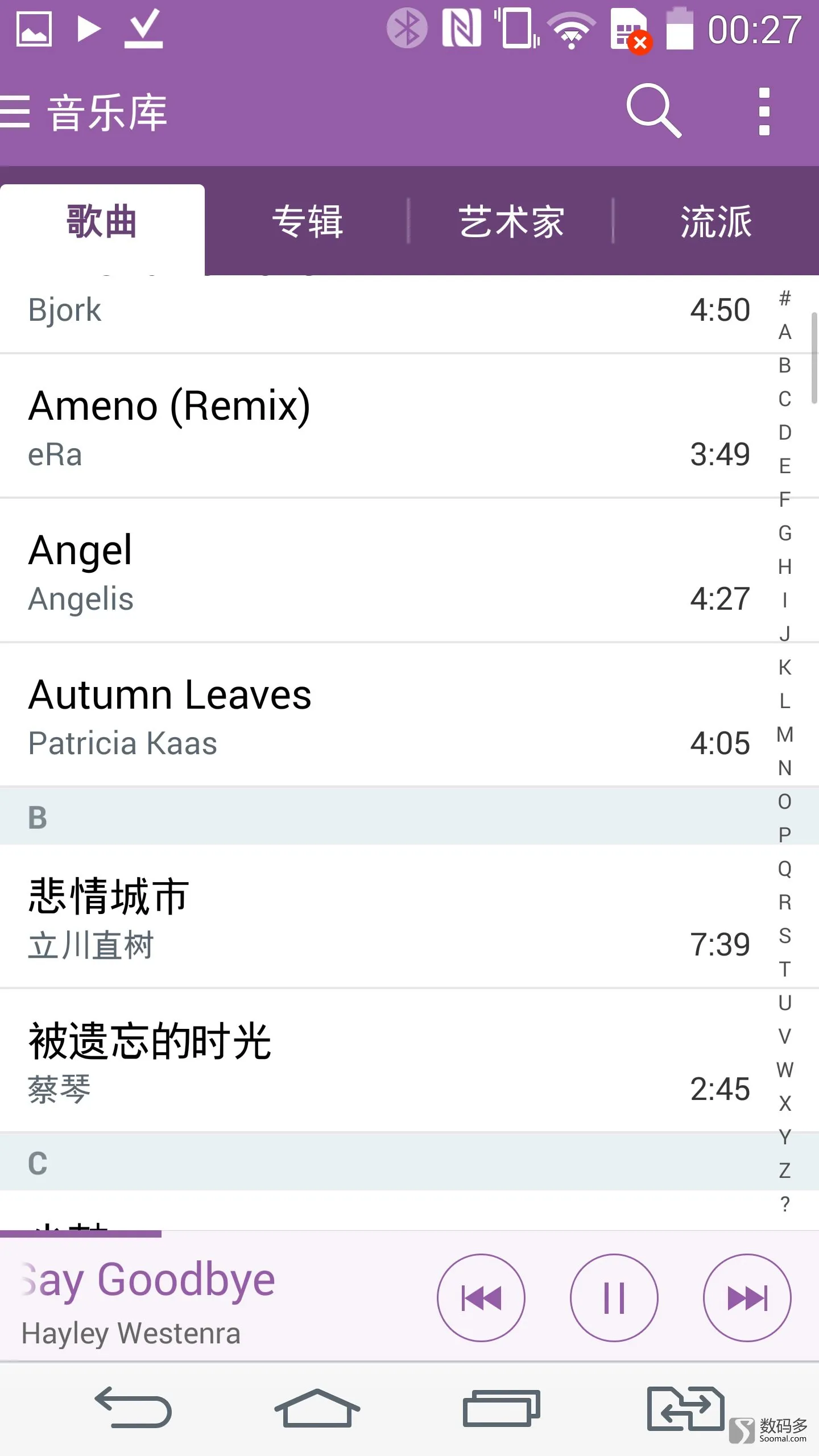Play Autumn Leaves by Patricia Kaas

pos(387,715)
